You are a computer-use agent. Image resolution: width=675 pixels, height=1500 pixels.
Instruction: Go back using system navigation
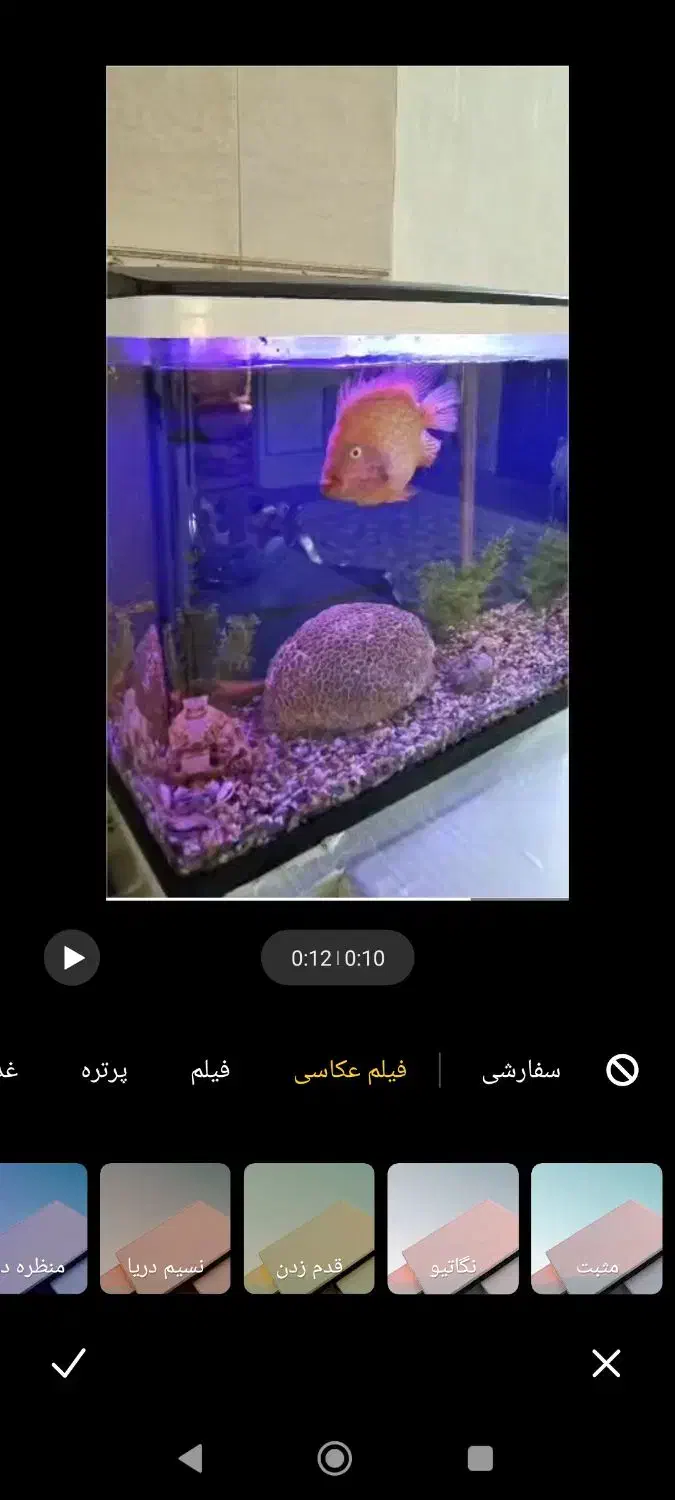point(190,1458)
